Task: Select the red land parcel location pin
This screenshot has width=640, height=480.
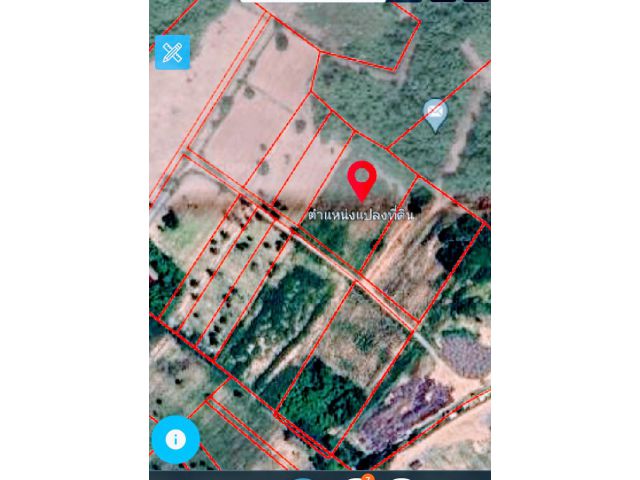Action: [x=361, y=180]
